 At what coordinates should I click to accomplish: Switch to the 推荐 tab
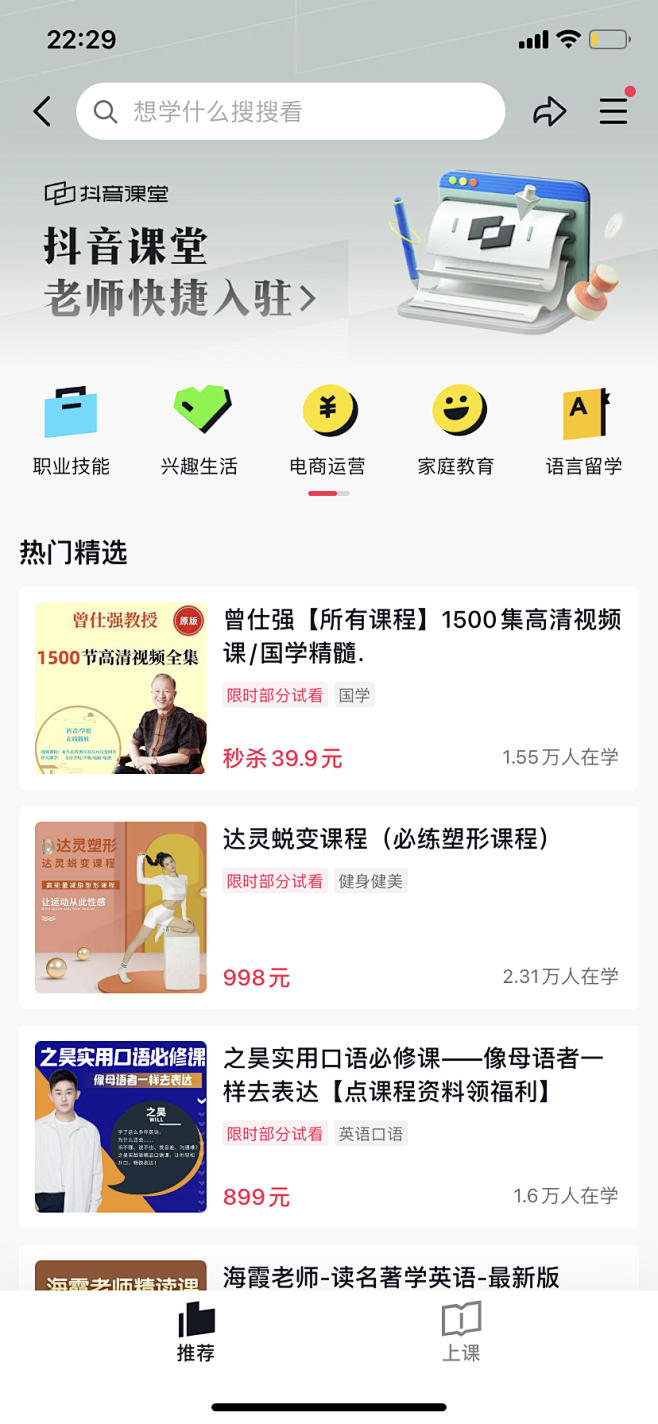click(196, 1332)
